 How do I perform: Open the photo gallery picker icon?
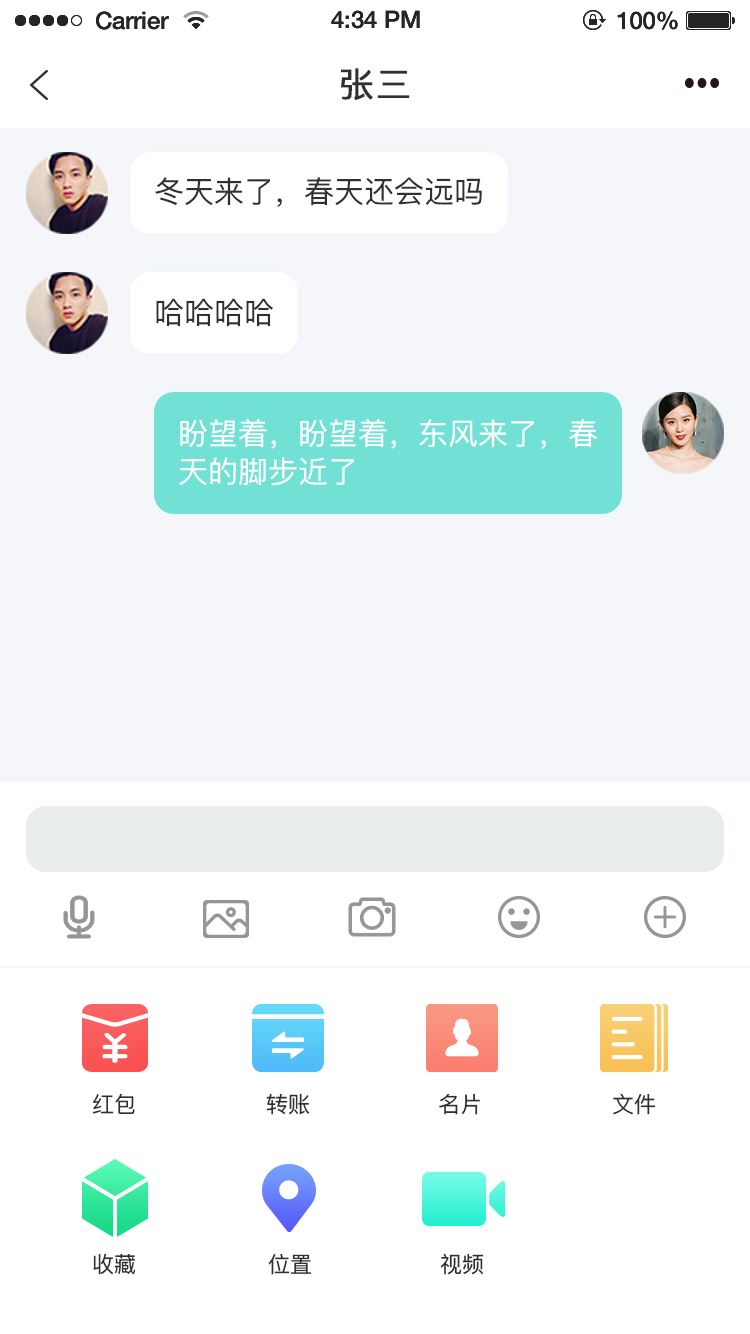[x=225, y=917]
